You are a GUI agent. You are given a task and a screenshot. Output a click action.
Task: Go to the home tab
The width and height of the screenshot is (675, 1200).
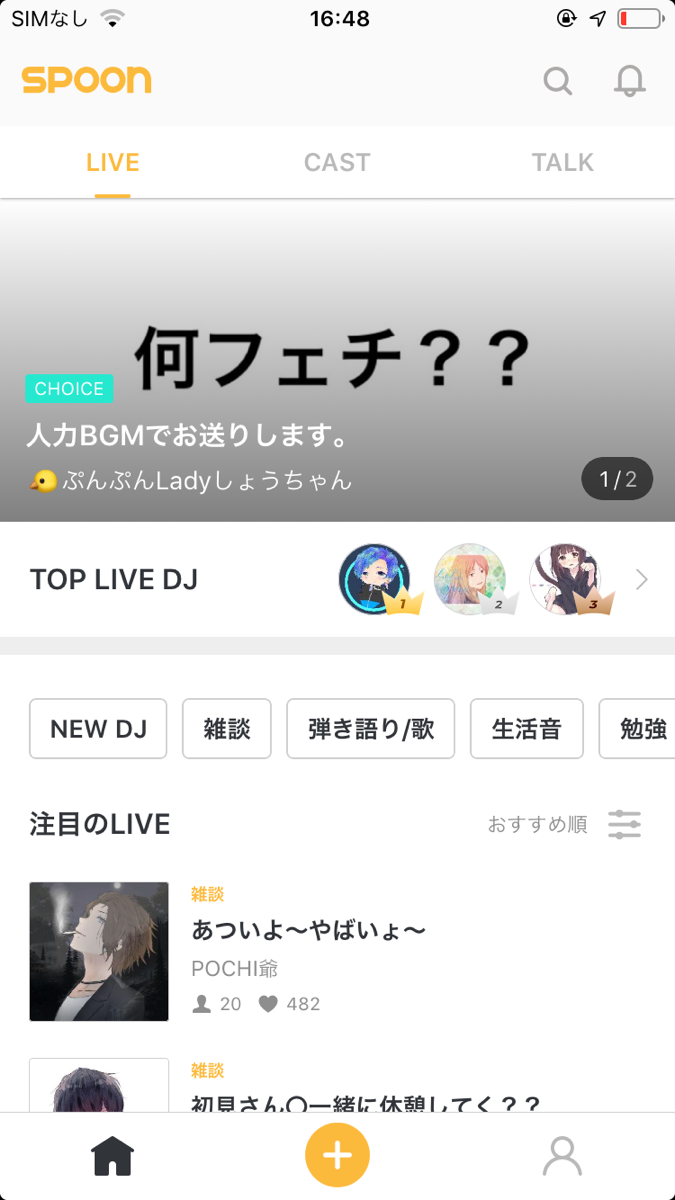[113, 1156]
